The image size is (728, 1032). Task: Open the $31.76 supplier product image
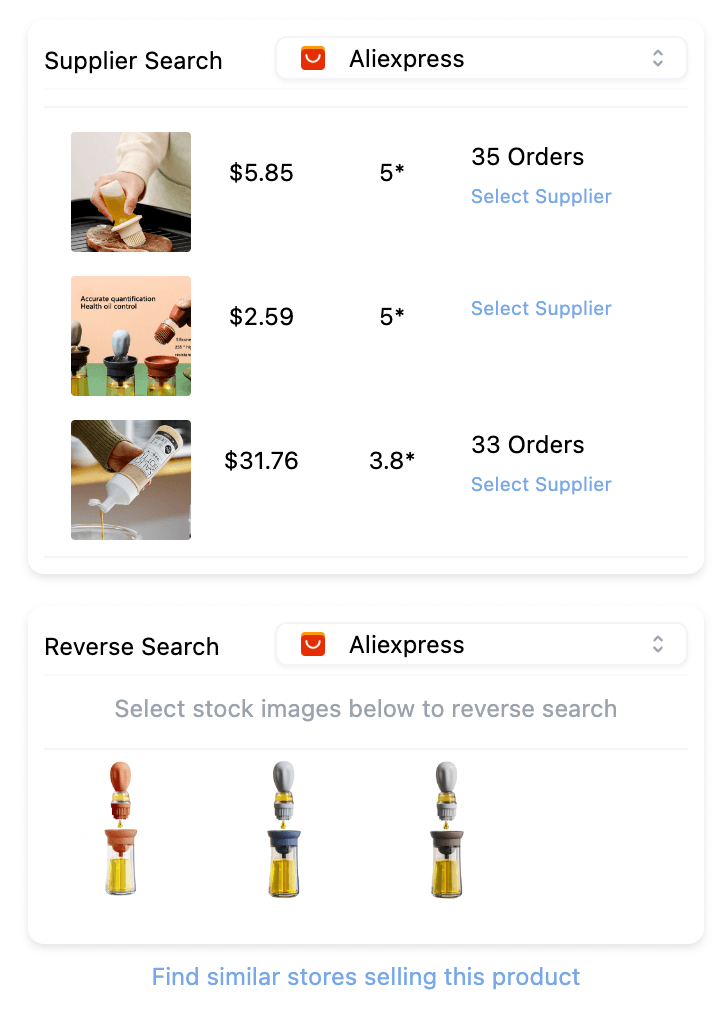(131, 480)
